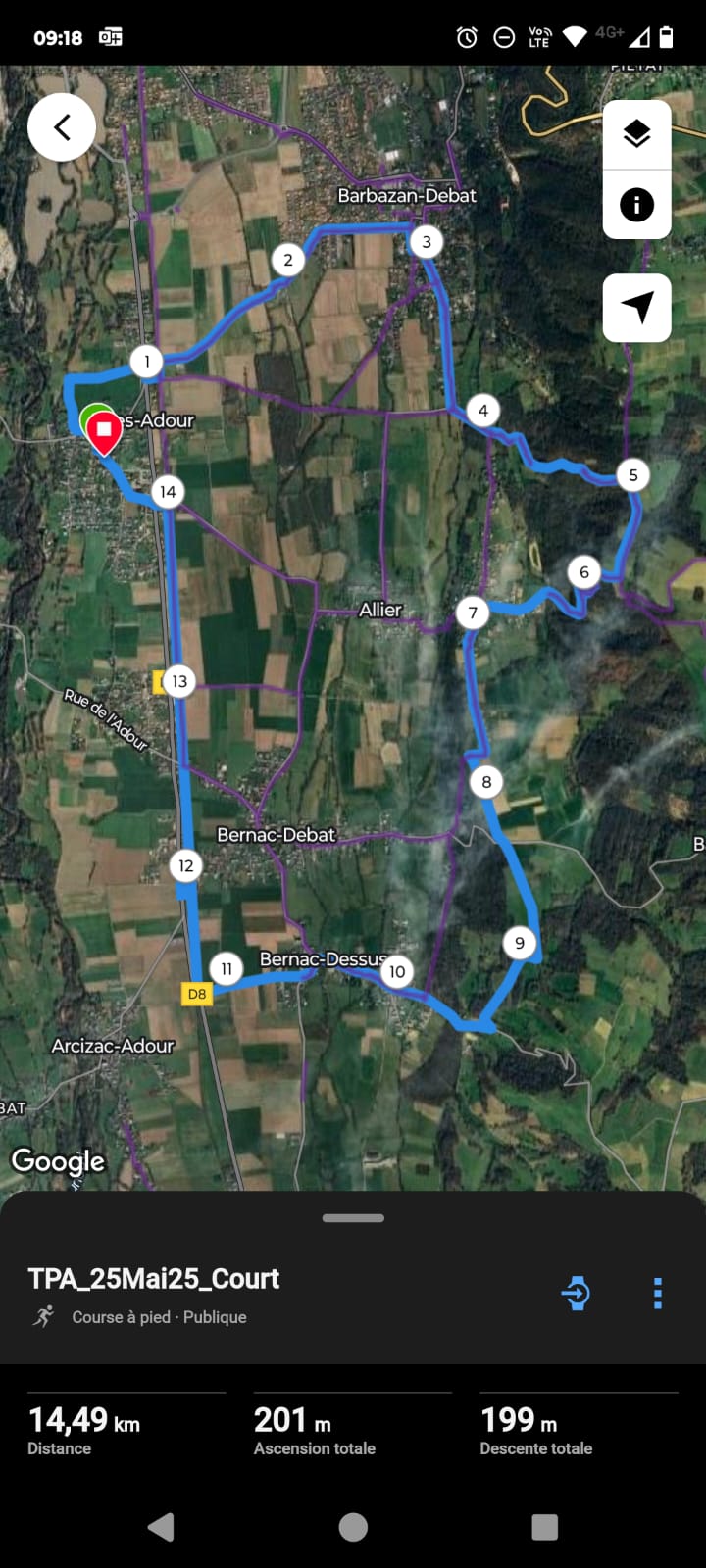706x1568 pixels.
Task: Open the three-dot overflow menu
Action: pos(658,1293)
